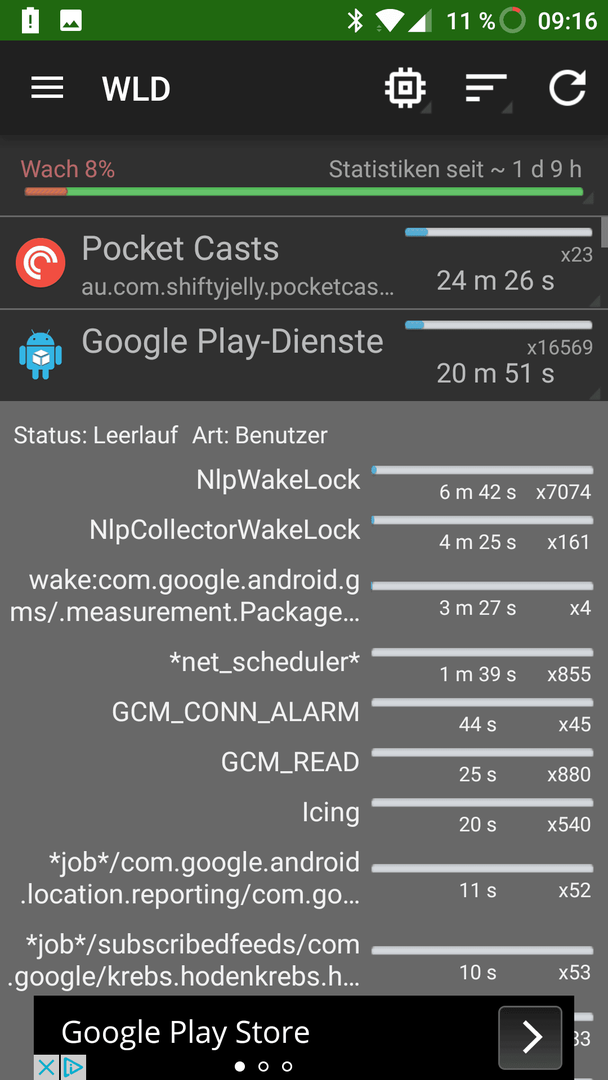Close the ad via the X icon
This screenshot has height=1080, width=608.
pos(45,1068)
